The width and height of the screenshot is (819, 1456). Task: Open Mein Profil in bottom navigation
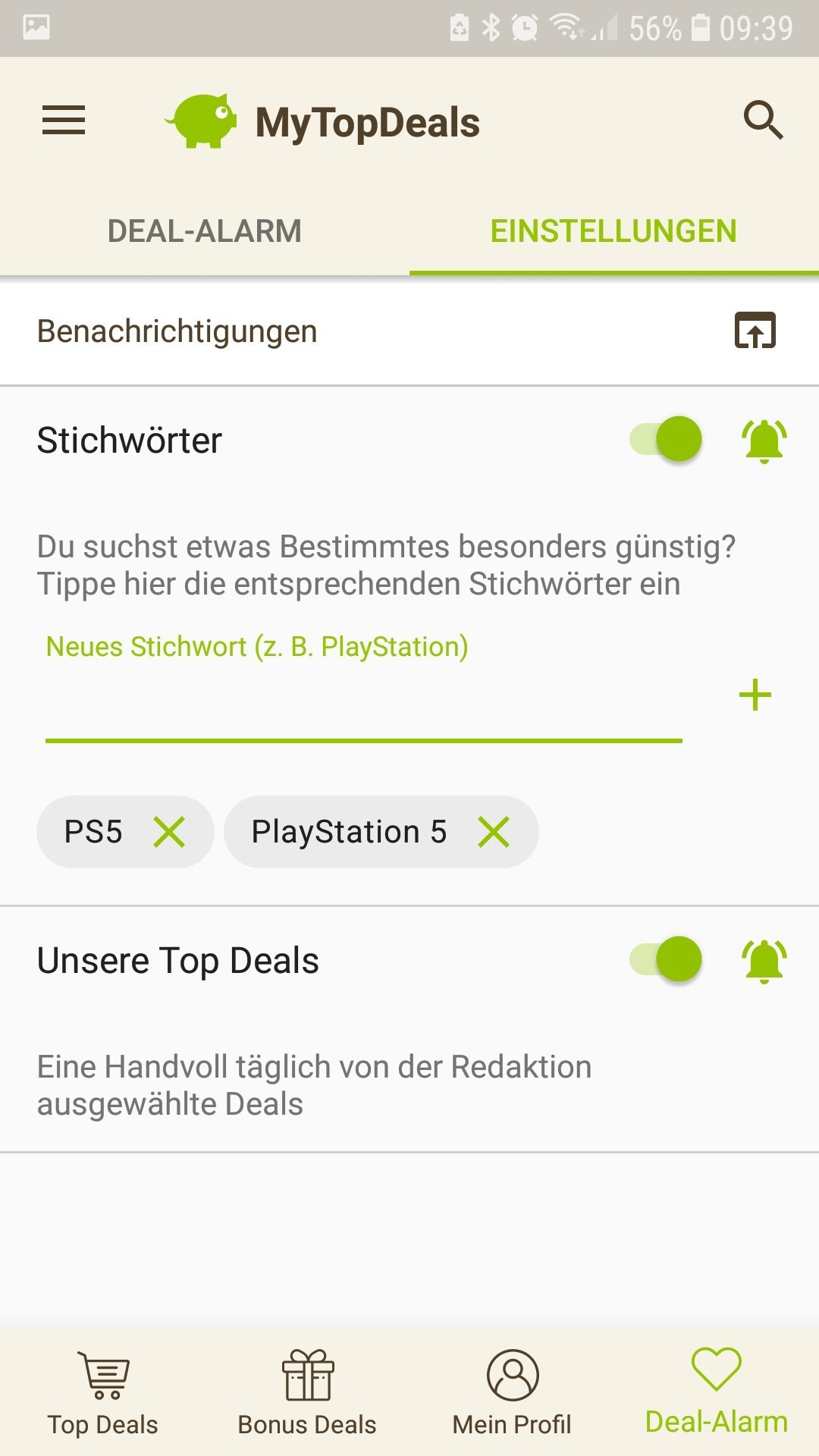[x=512, y=1393]
